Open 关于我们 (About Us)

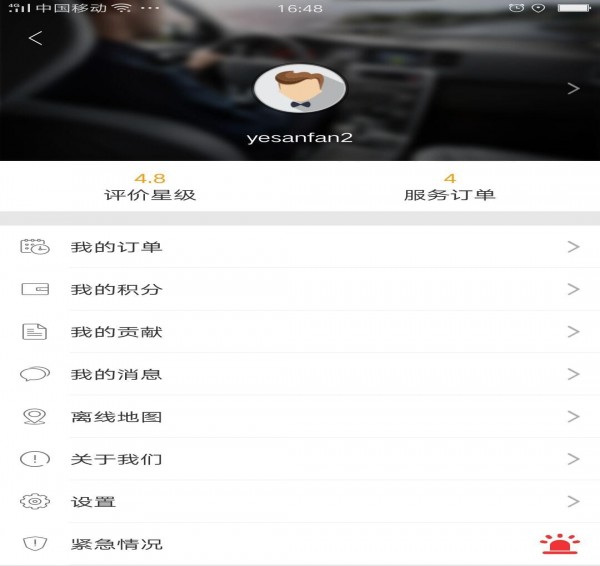pyautogui.click(x=300, y=459)
